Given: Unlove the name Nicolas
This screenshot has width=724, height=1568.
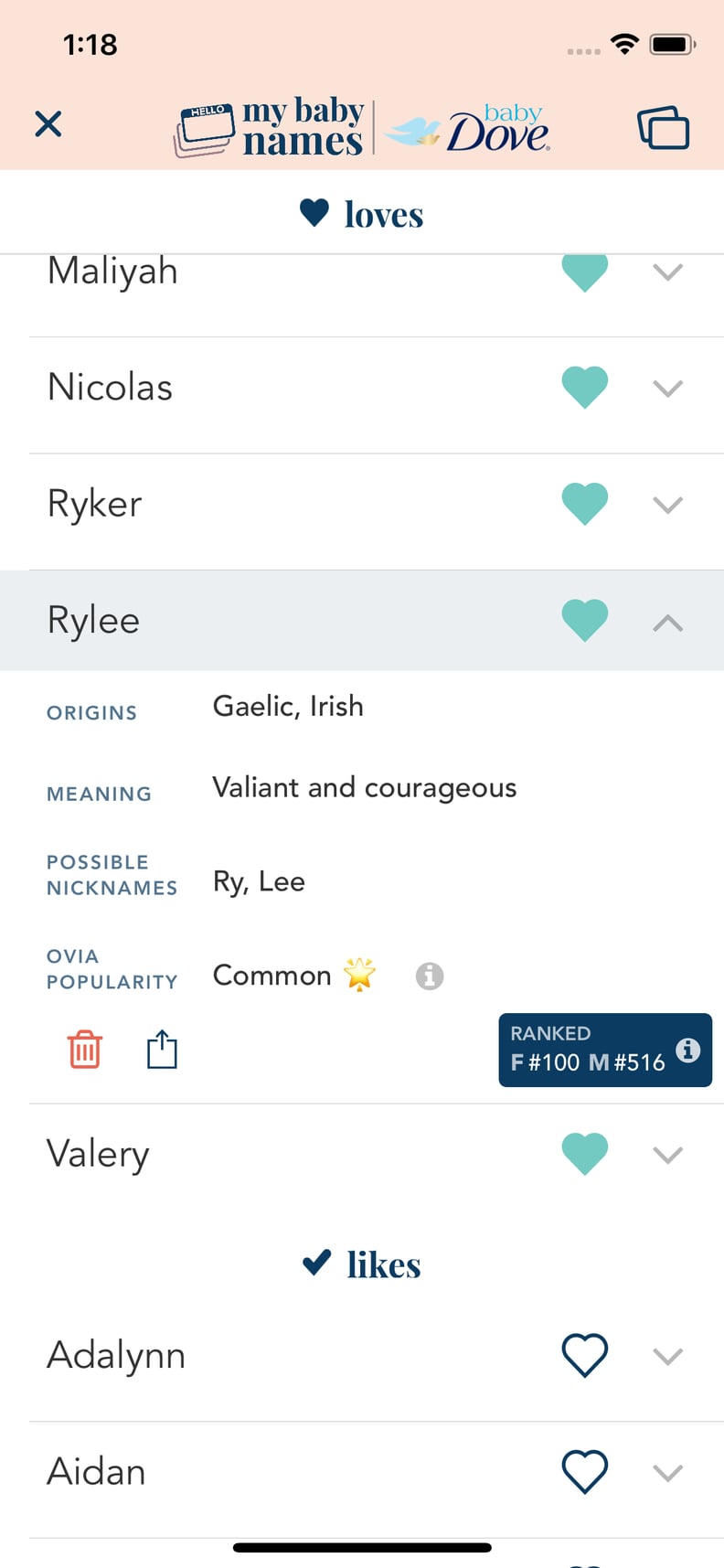Looking at the screenshot, I should pyautogui.click(x=584, y=387).
